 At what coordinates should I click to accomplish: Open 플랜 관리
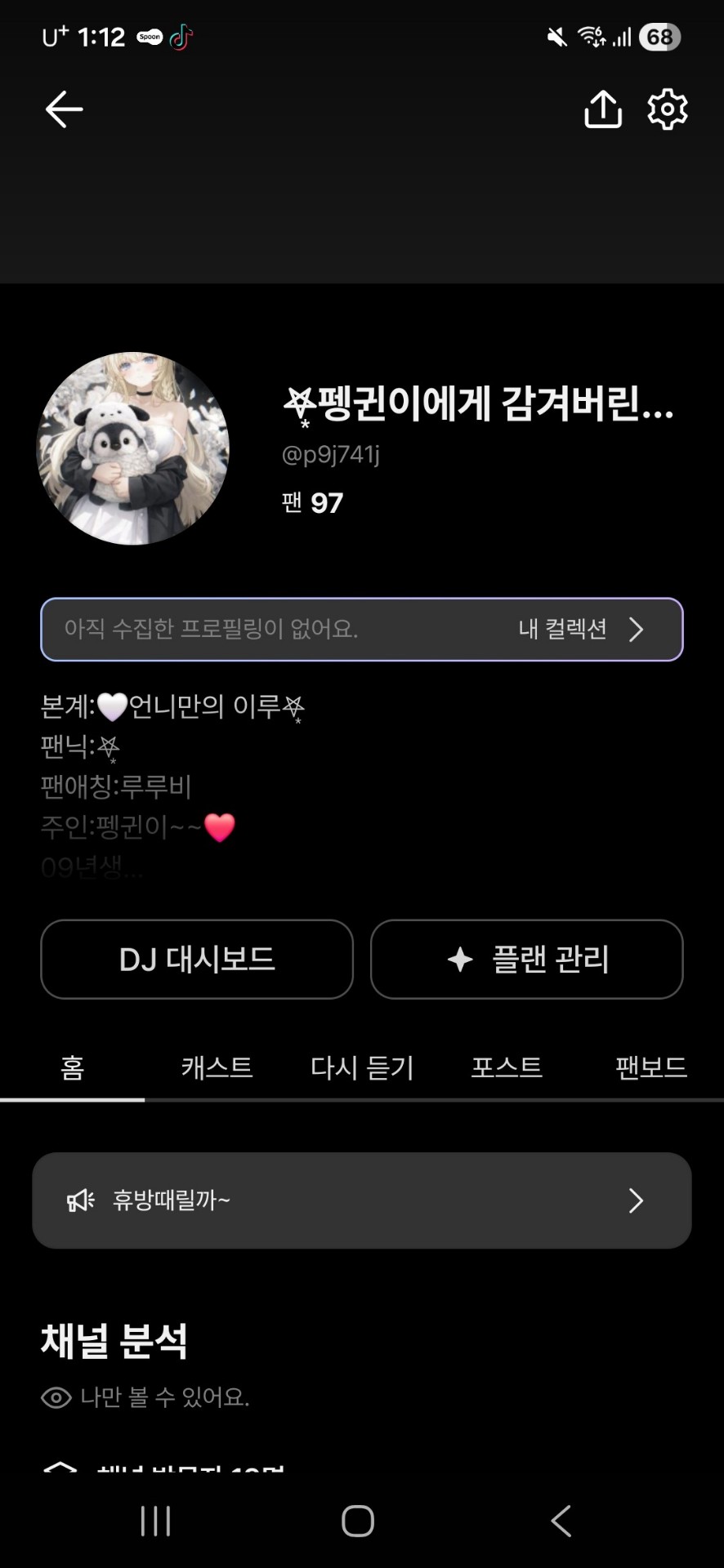click(527, 959)
